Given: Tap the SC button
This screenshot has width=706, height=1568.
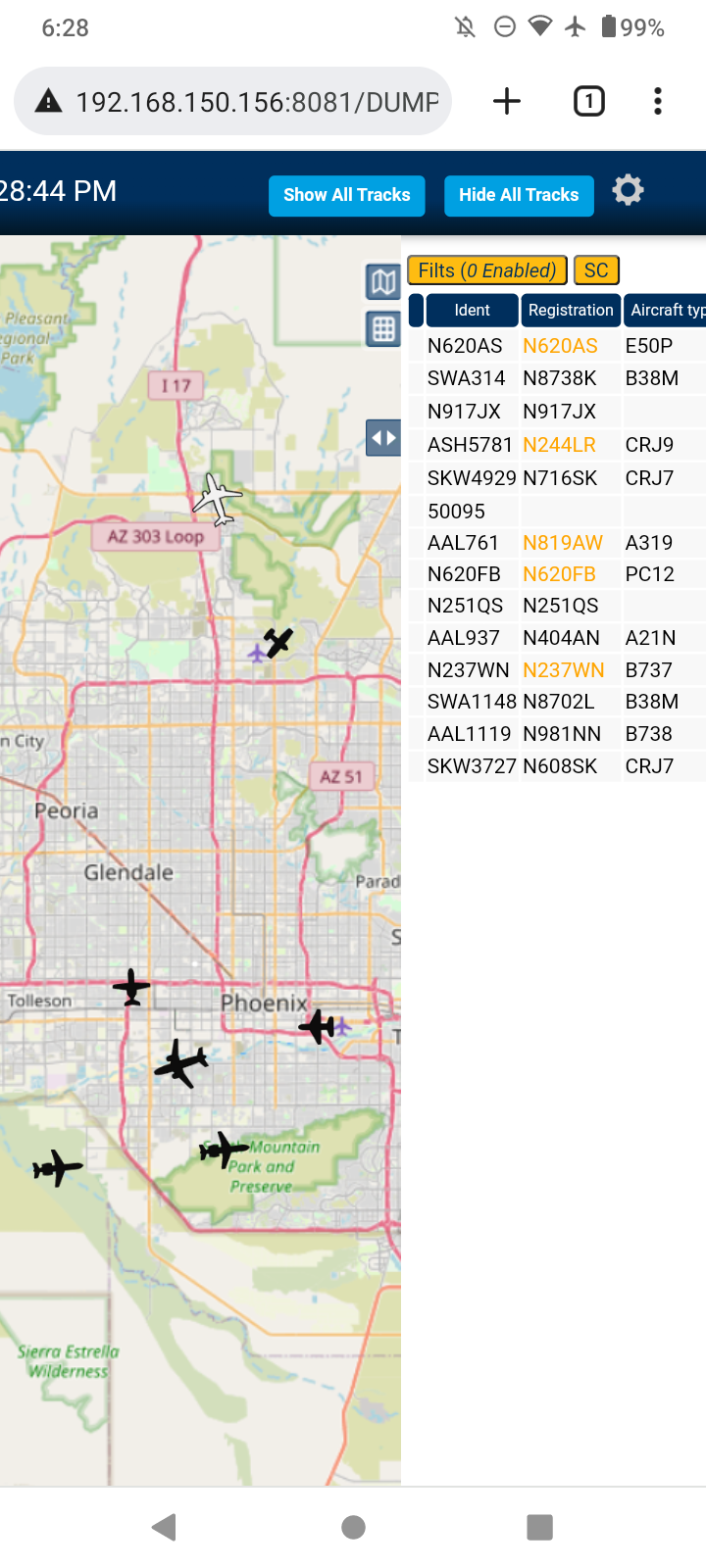Looking at the screenshot, I should (596, 270).
